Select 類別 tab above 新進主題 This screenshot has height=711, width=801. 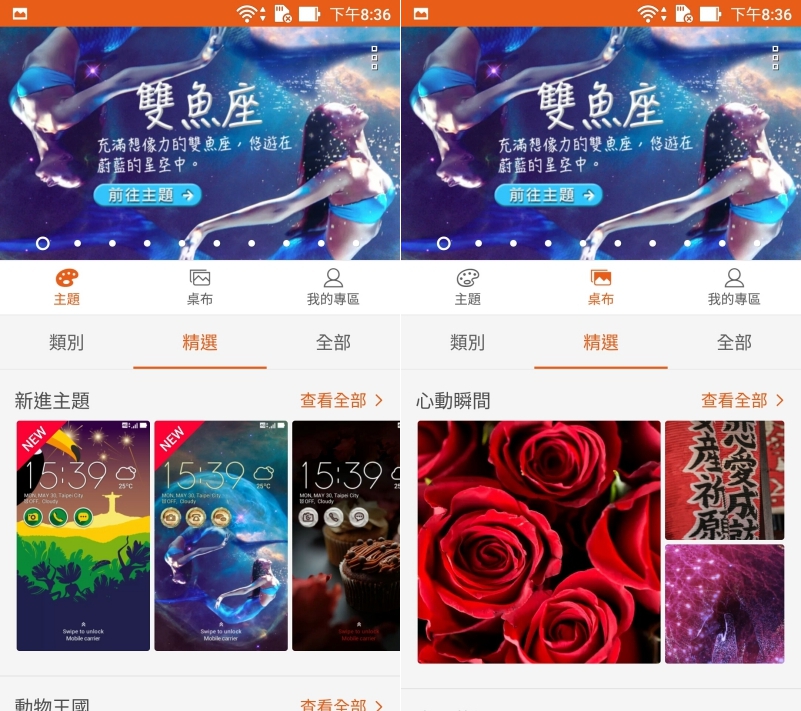coord(66,343)
